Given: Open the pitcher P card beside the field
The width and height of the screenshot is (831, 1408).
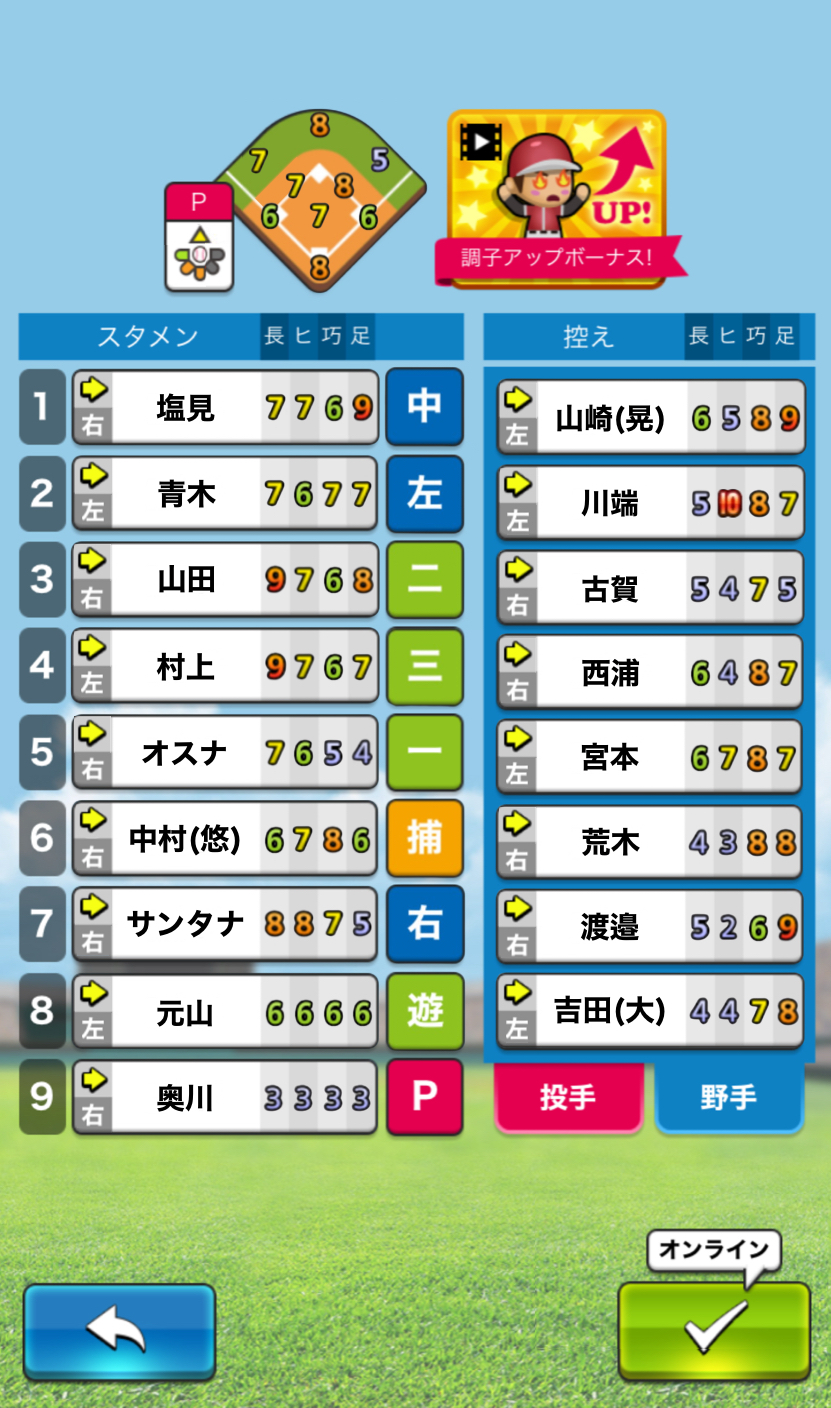Looking at the screenshot, I should [199, 238].
